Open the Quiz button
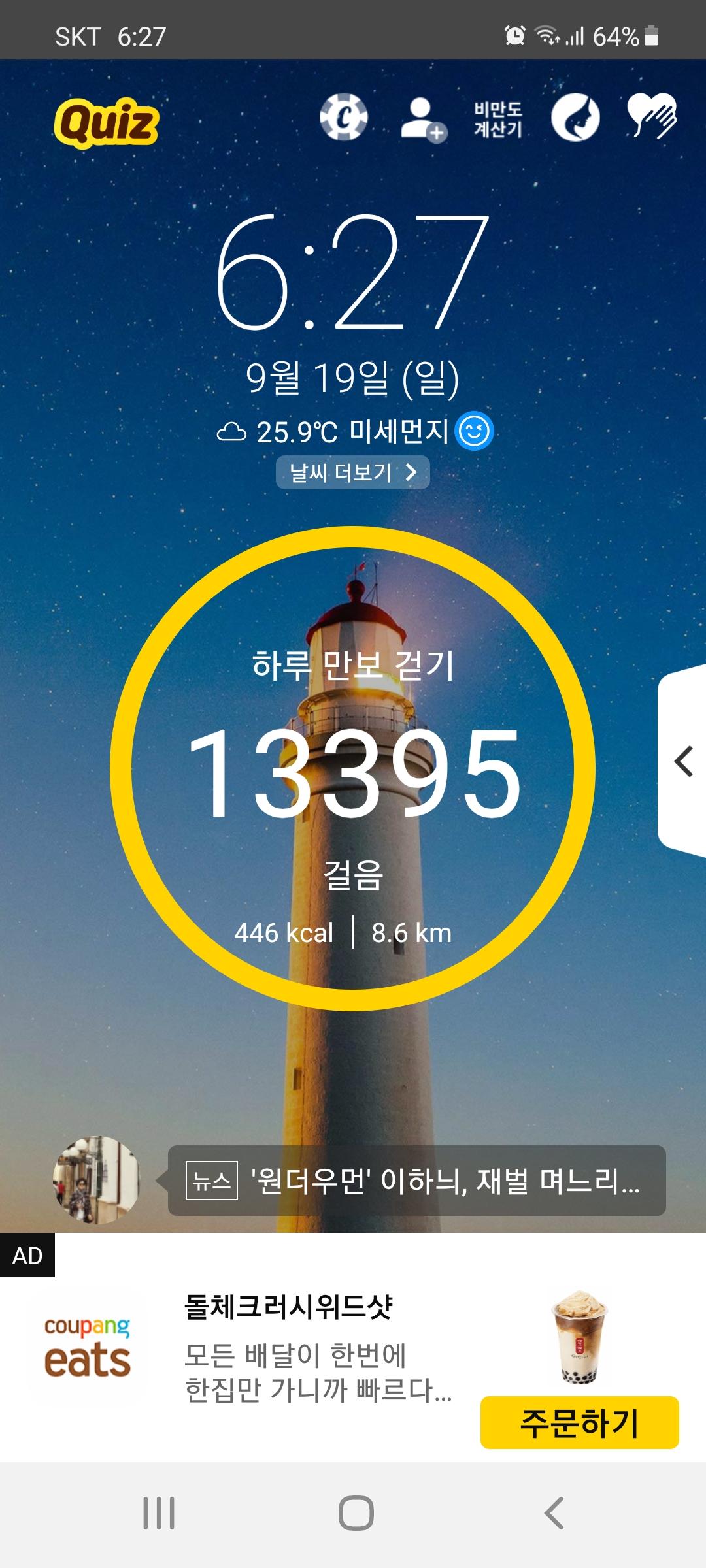This screenshot has width=706, height=1568. click(107, 122)
